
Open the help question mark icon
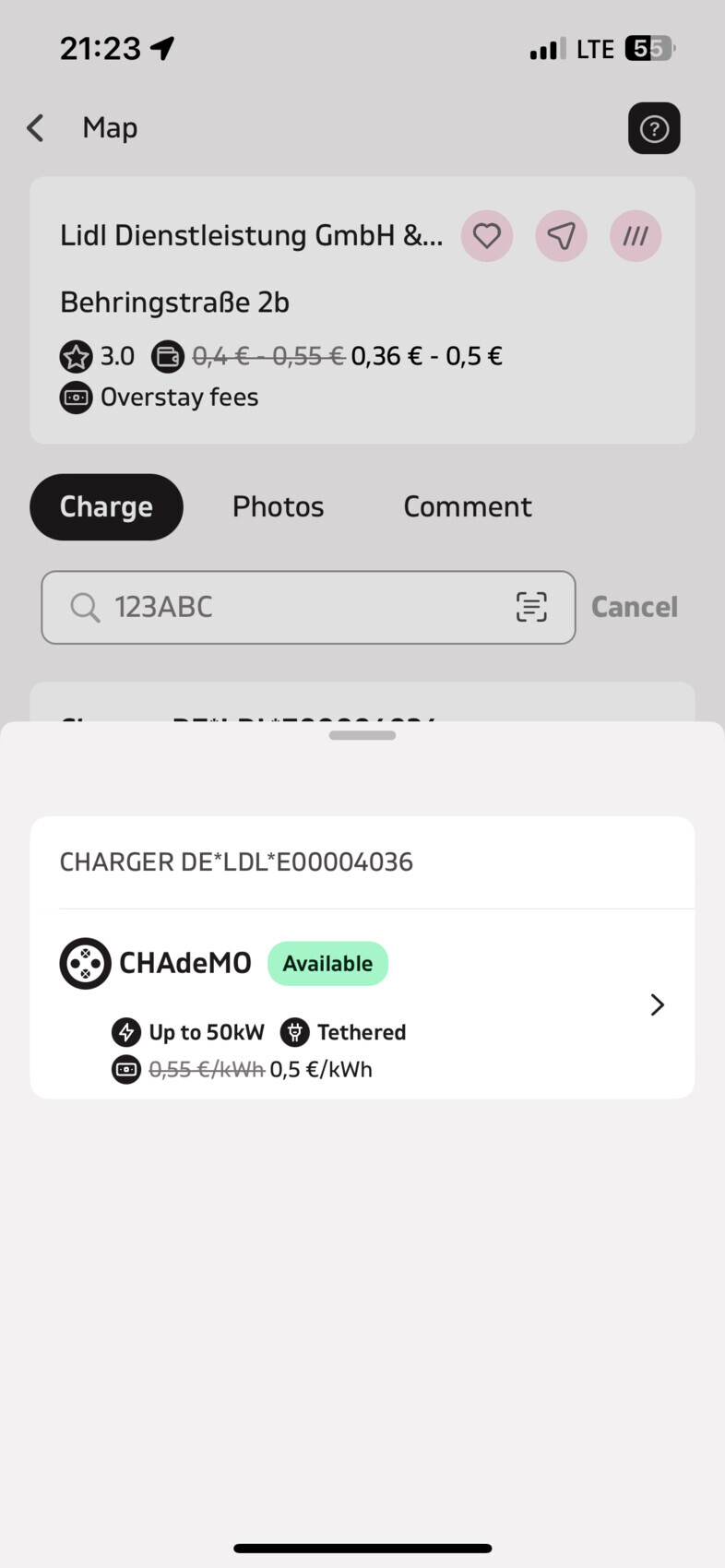tap(654, 128)
